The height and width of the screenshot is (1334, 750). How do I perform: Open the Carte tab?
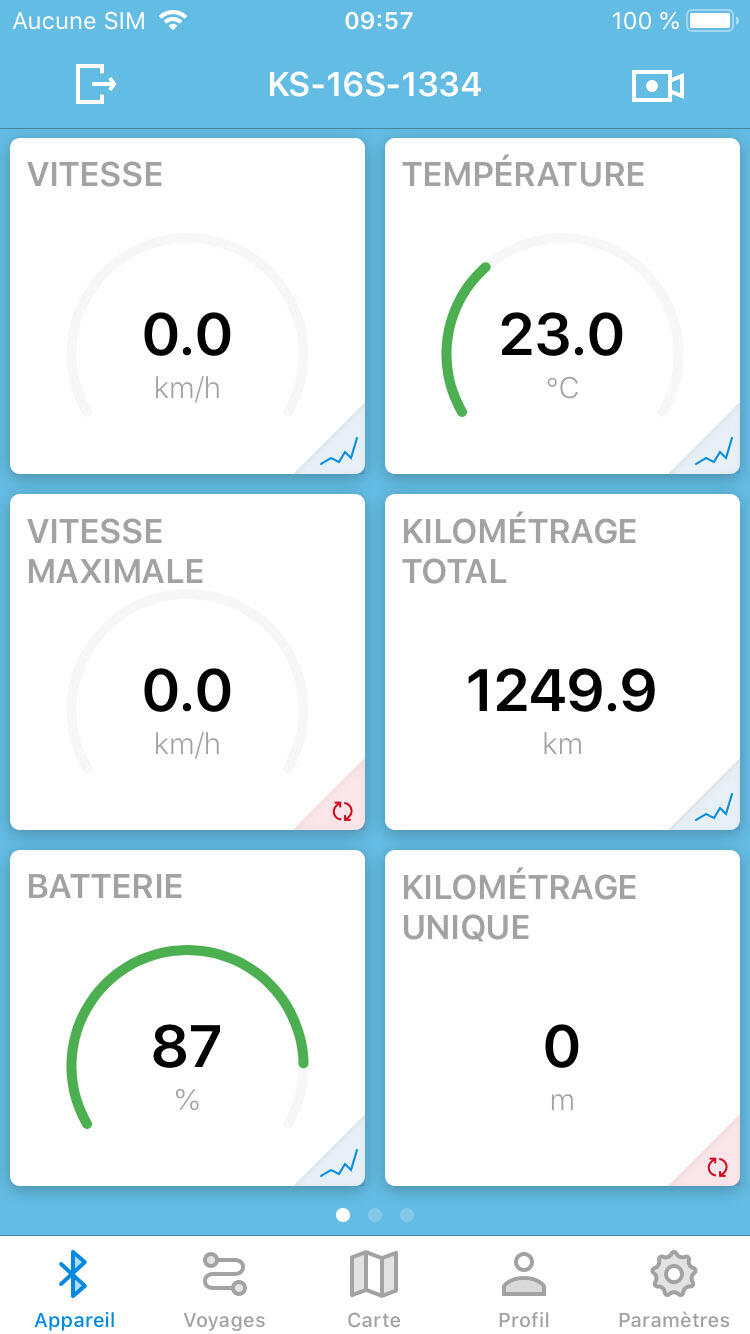pyautogui.click(x=374, y=1290)
